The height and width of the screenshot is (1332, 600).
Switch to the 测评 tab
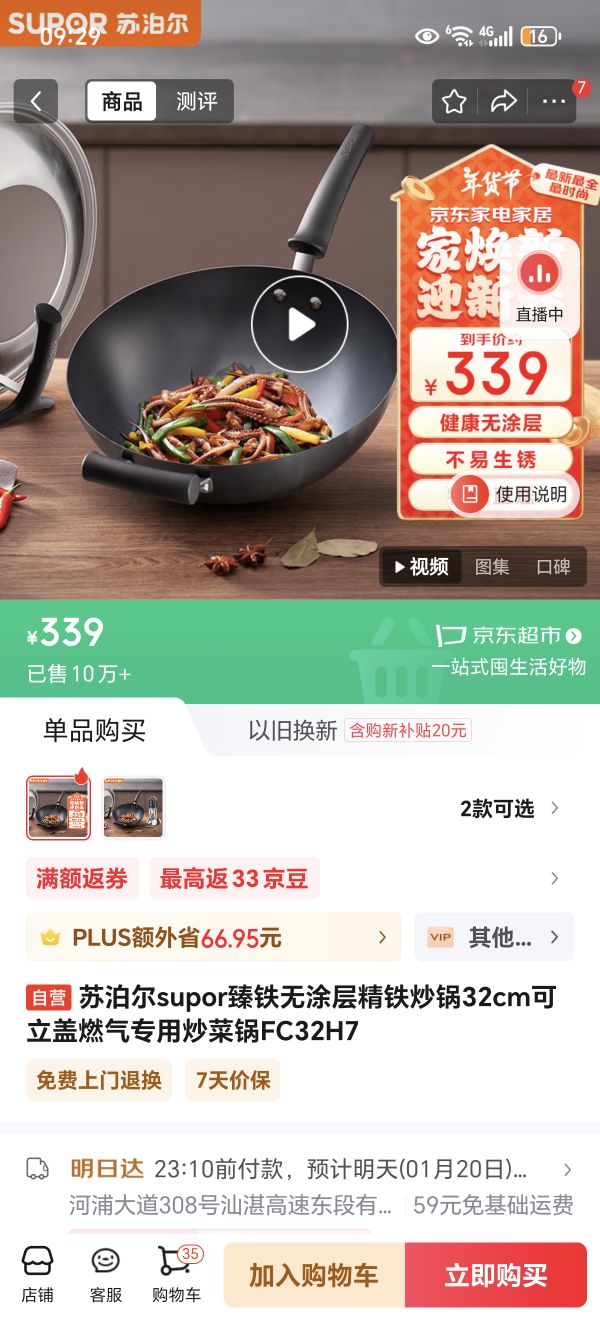point(196,101)
